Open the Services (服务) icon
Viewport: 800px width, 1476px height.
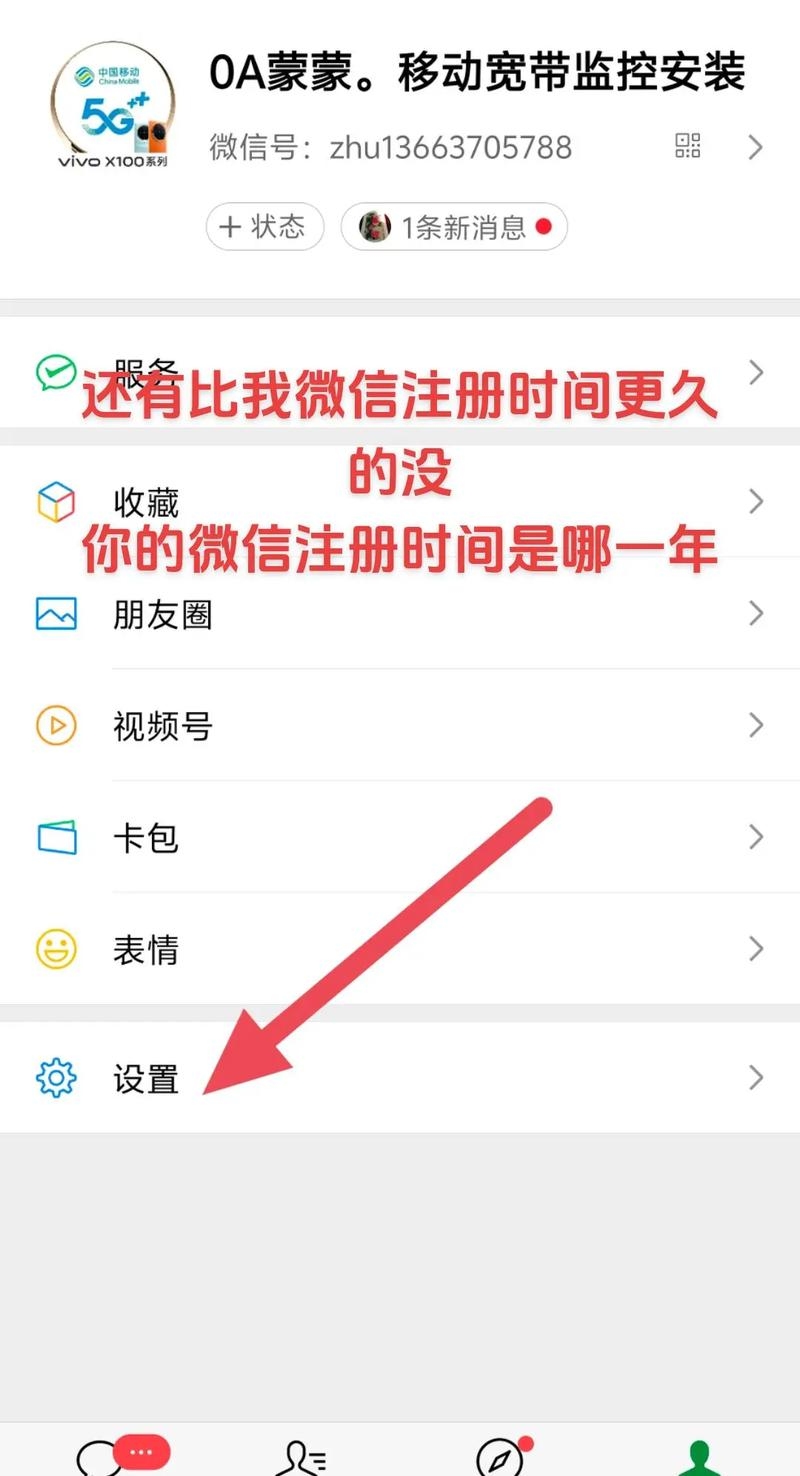(58, 372)
